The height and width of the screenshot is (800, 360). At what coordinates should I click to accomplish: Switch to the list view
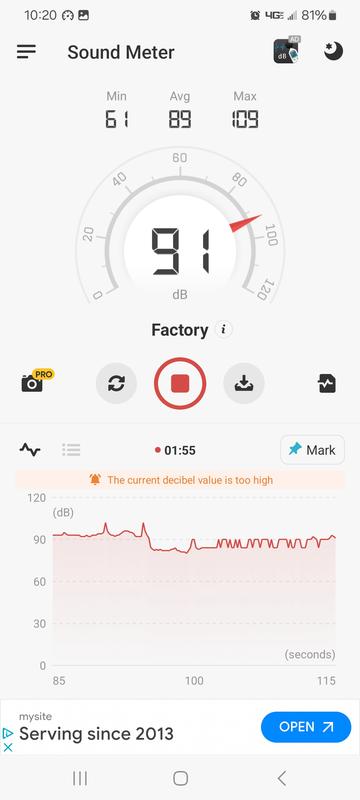[x=71, y=449]
